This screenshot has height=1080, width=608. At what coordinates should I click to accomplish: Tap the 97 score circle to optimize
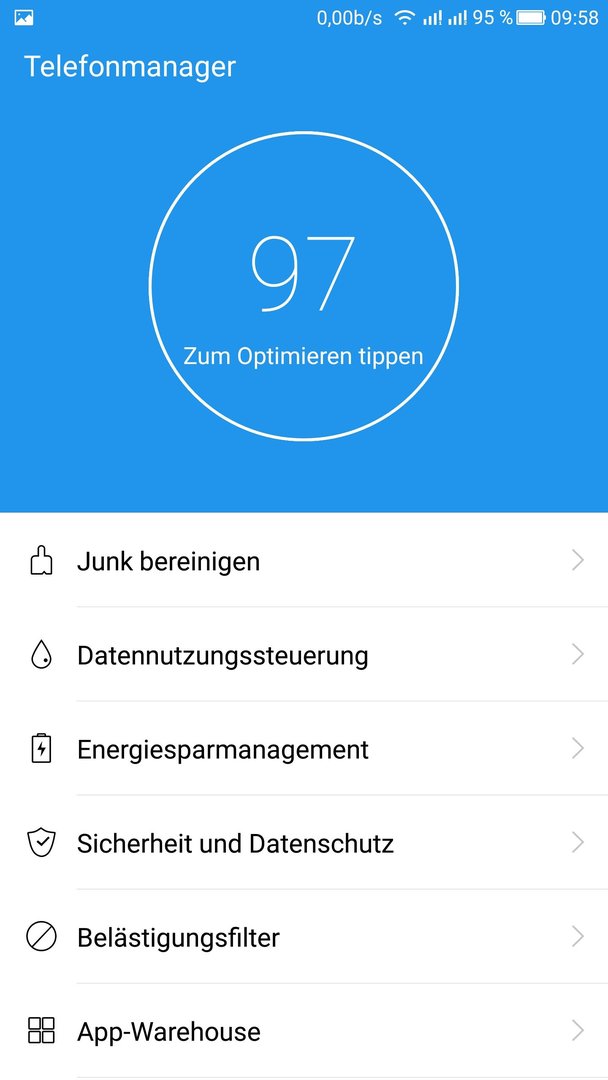pos(304,286)
